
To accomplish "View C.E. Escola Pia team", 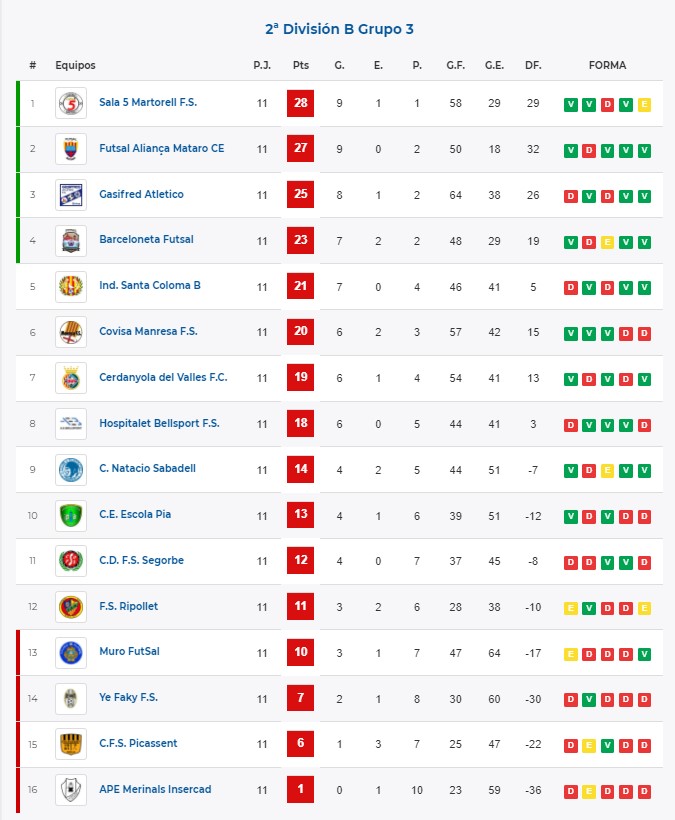I will (x=135, y=515).
